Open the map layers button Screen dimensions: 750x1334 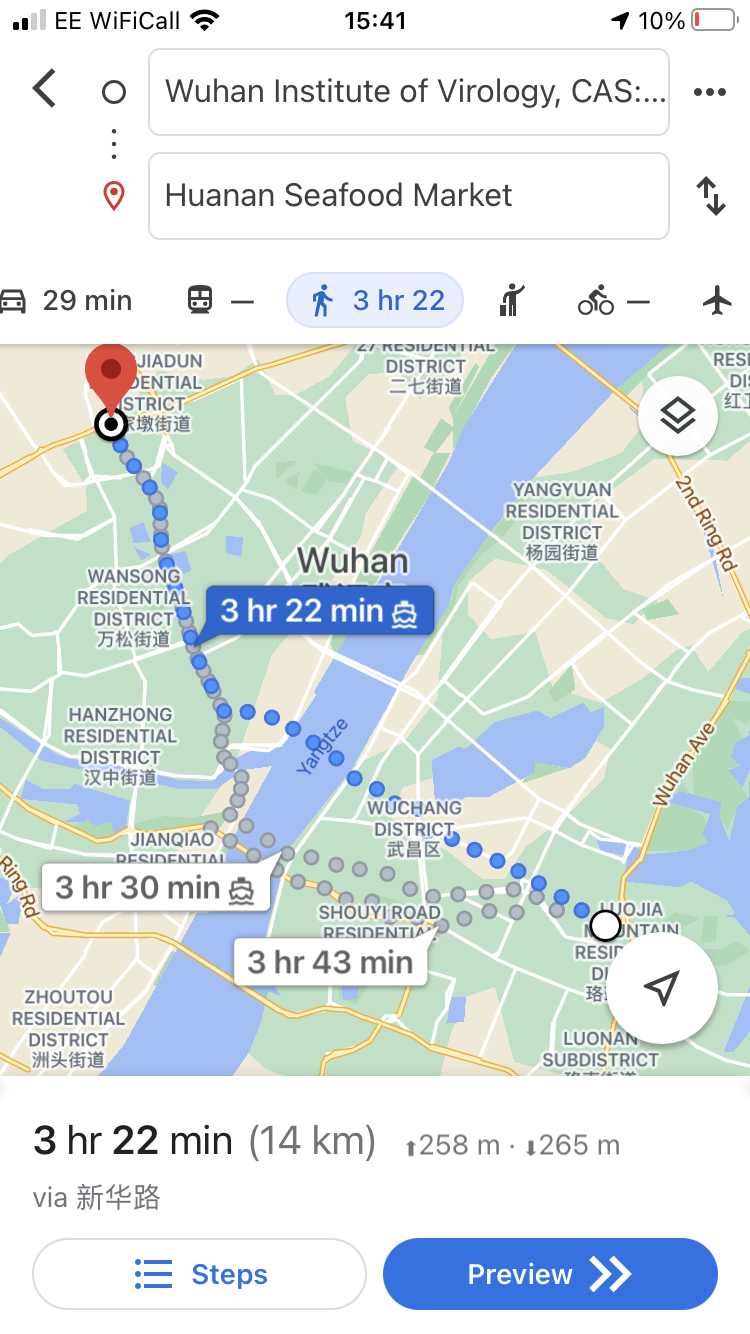point(677,416)
